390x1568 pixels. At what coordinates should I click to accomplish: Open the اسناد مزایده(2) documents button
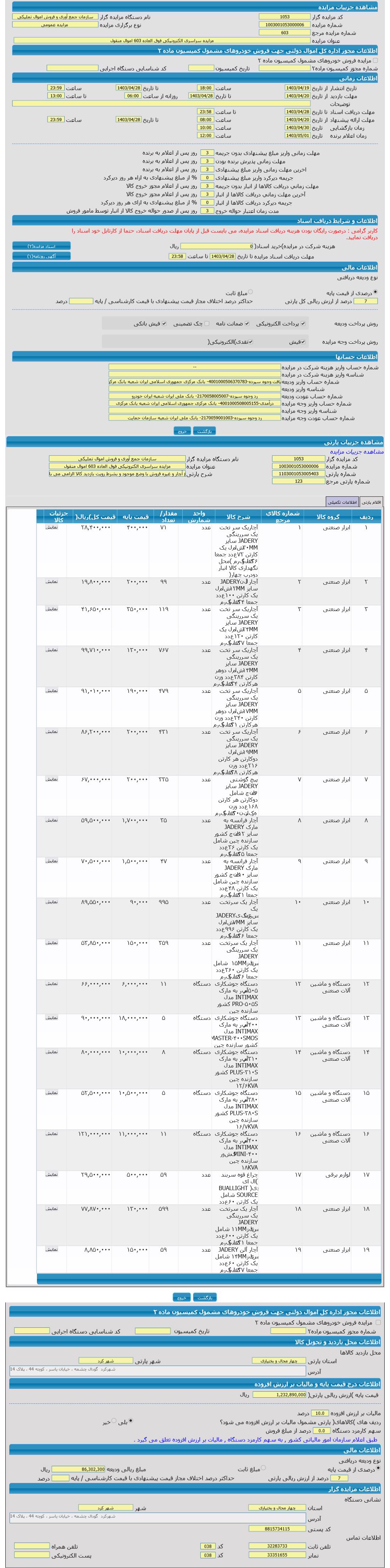tap(41, 246)
